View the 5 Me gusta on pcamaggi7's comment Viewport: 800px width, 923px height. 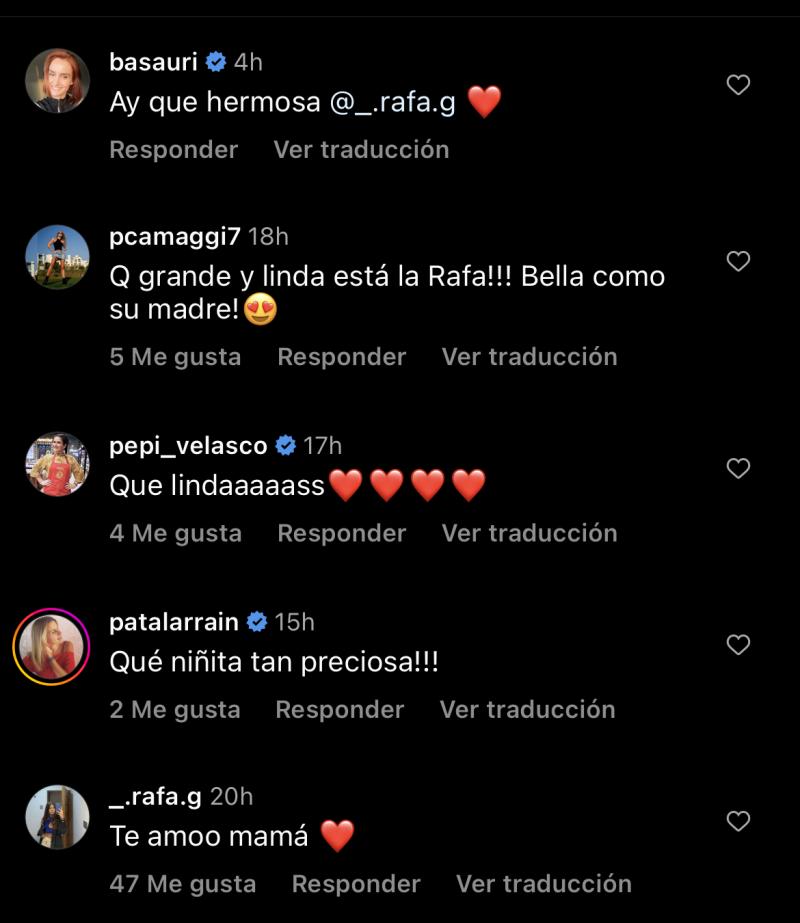[x=174, y=356]
